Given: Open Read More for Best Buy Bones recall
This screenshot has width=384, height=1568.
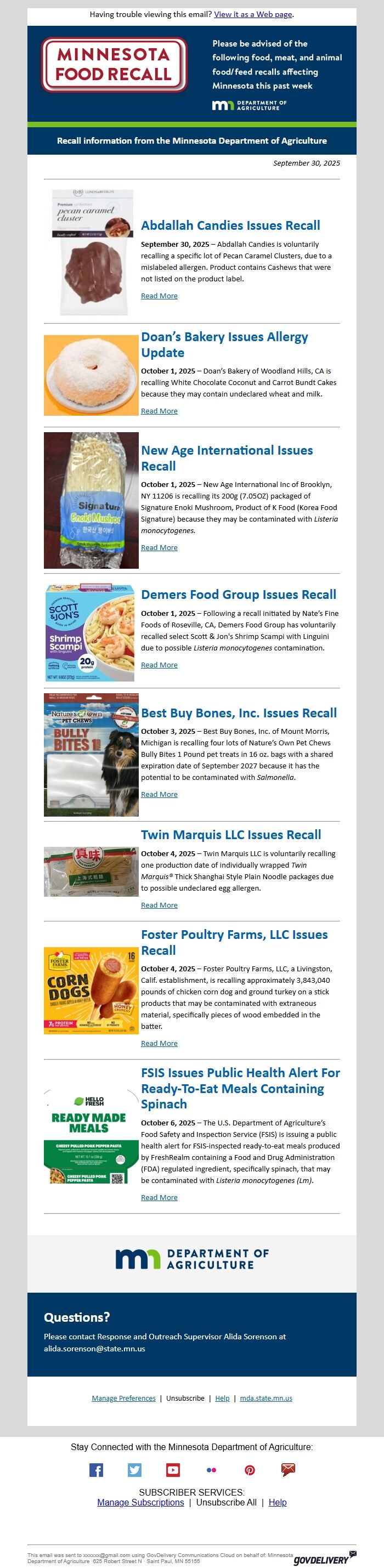Looking at the screenshot, I should (160, 794).
